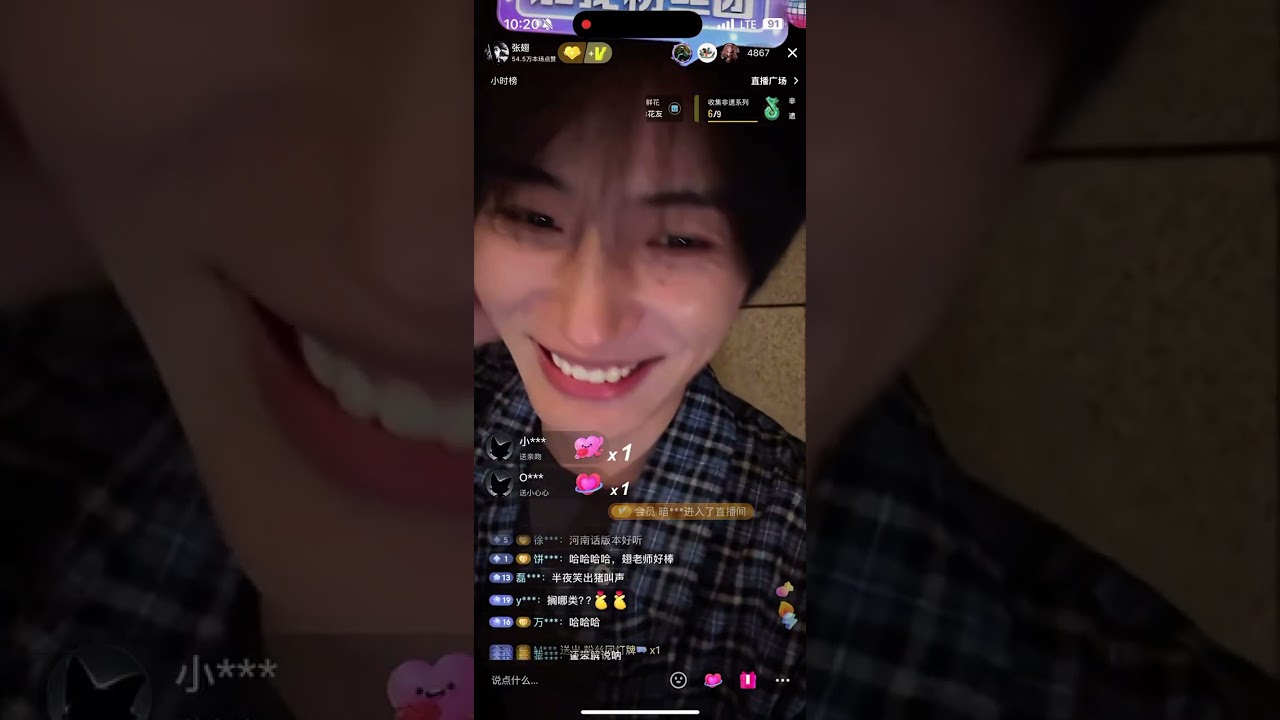View O*** user who sent 小心心
The image size is (1280, 720).
click(500, 484)
